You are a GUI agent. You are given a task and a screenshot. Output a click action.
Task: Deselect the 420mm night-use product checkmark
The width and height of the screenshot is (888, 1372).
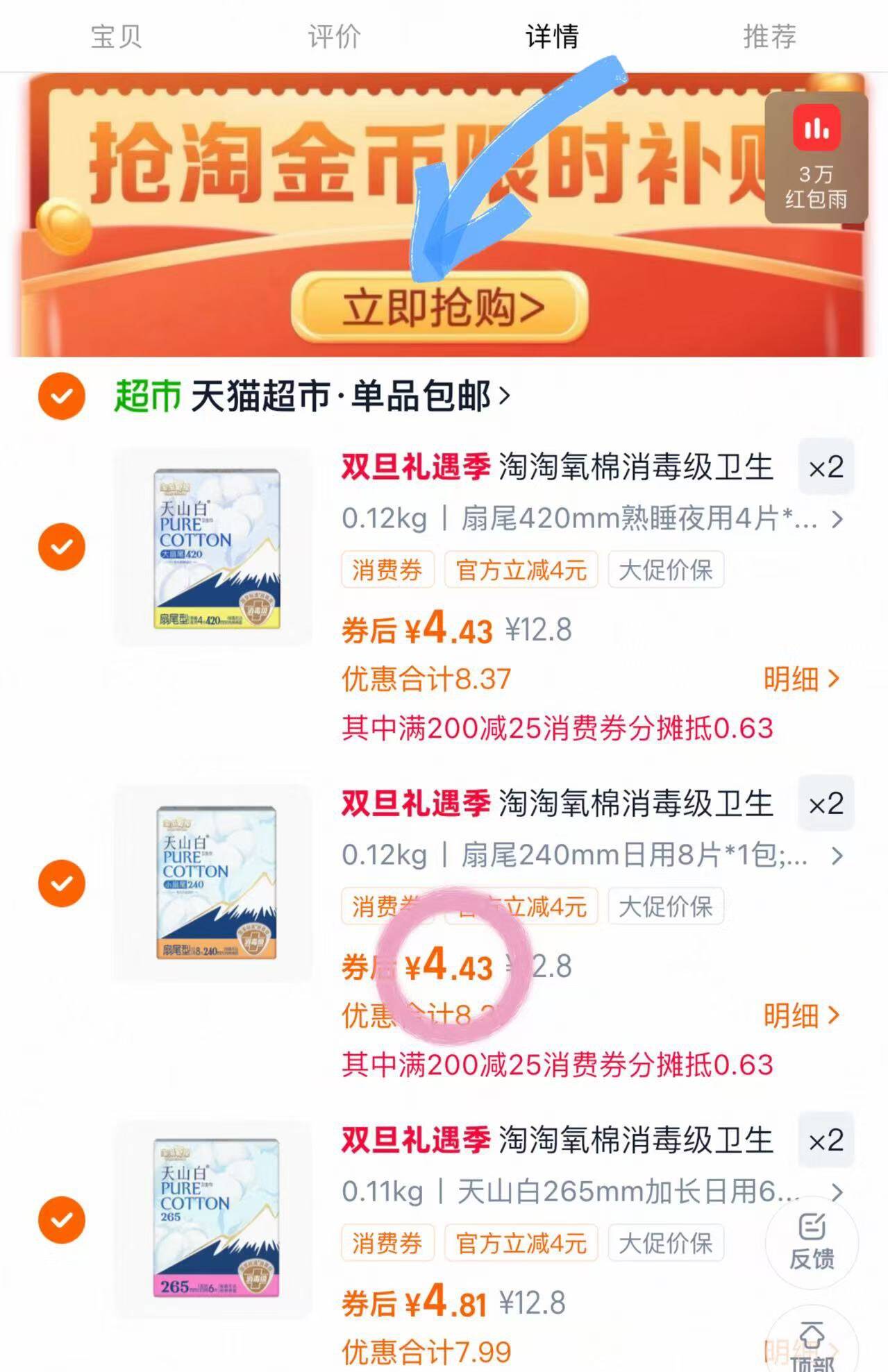click(61, 548)
